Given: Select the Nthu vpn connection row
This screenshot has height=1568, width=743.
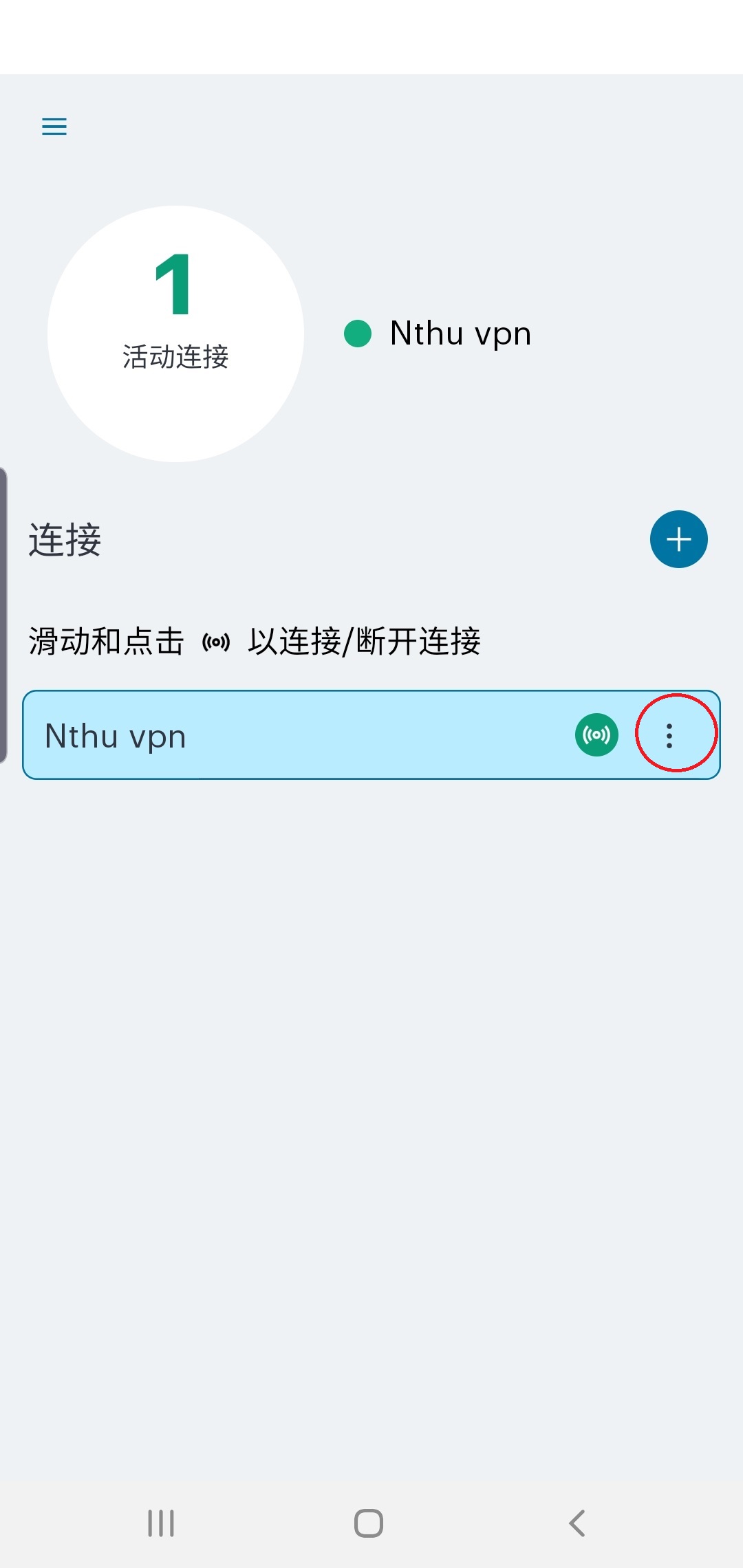Looking at the screenshot, I should (275, 735).
